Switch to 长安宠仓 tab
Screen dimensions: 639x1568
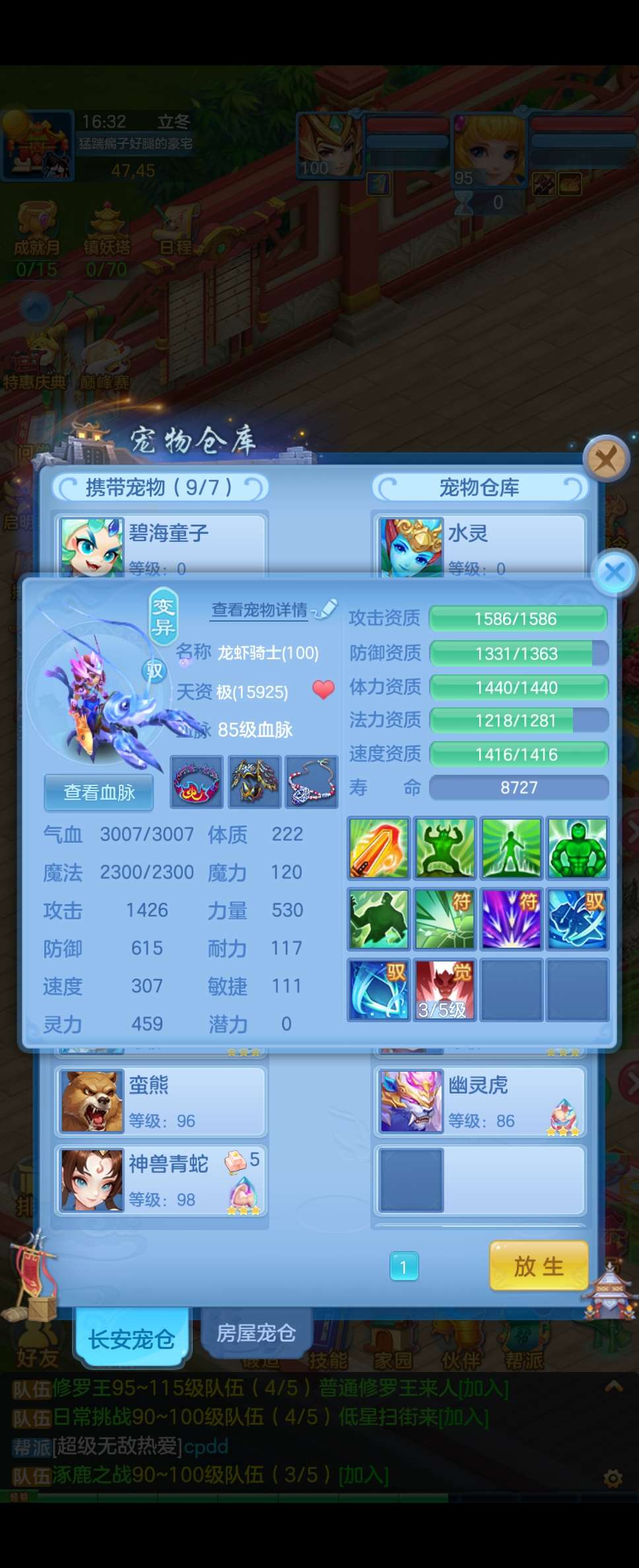tap(132, 1339)
